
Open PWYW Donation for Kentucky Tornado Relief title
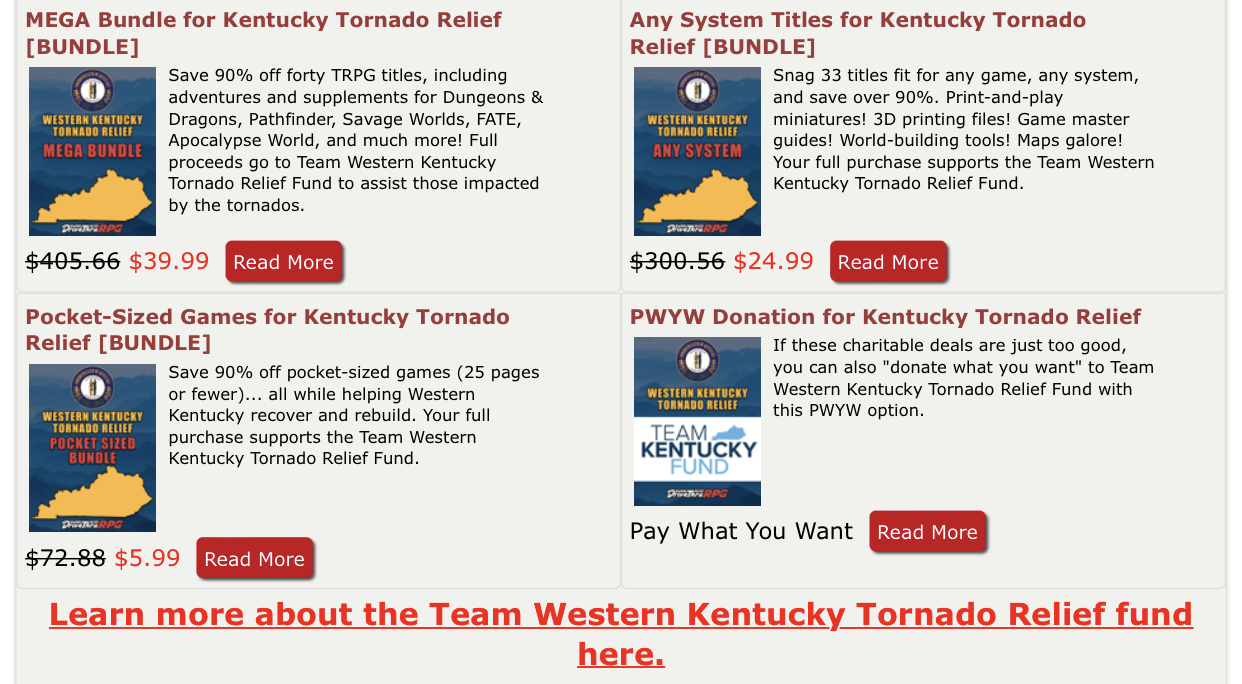coord(885,317)
